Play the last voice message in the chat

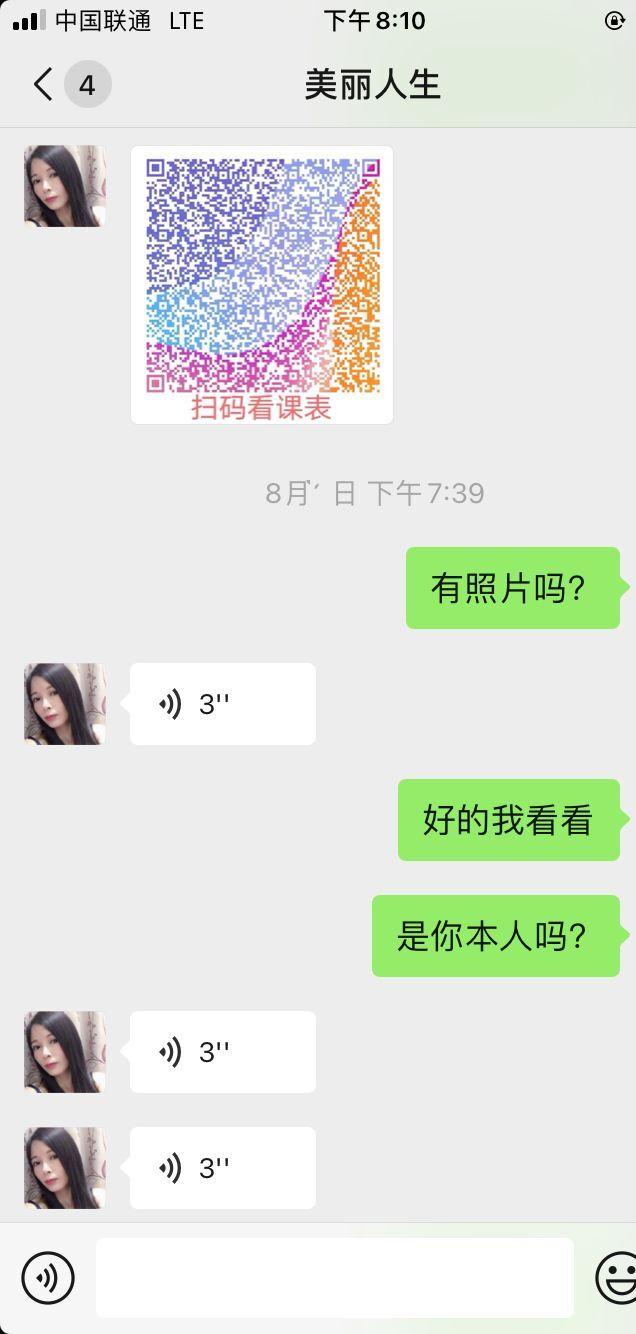pyautogui.click(x=222, y=1168)
